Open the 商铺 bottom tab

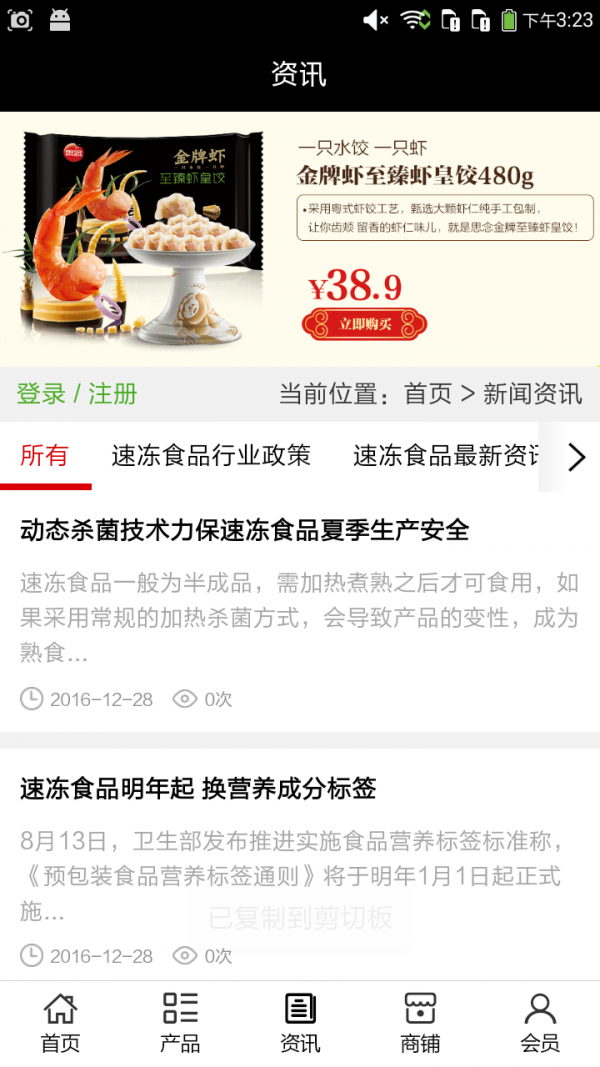tap(420, 1023)
